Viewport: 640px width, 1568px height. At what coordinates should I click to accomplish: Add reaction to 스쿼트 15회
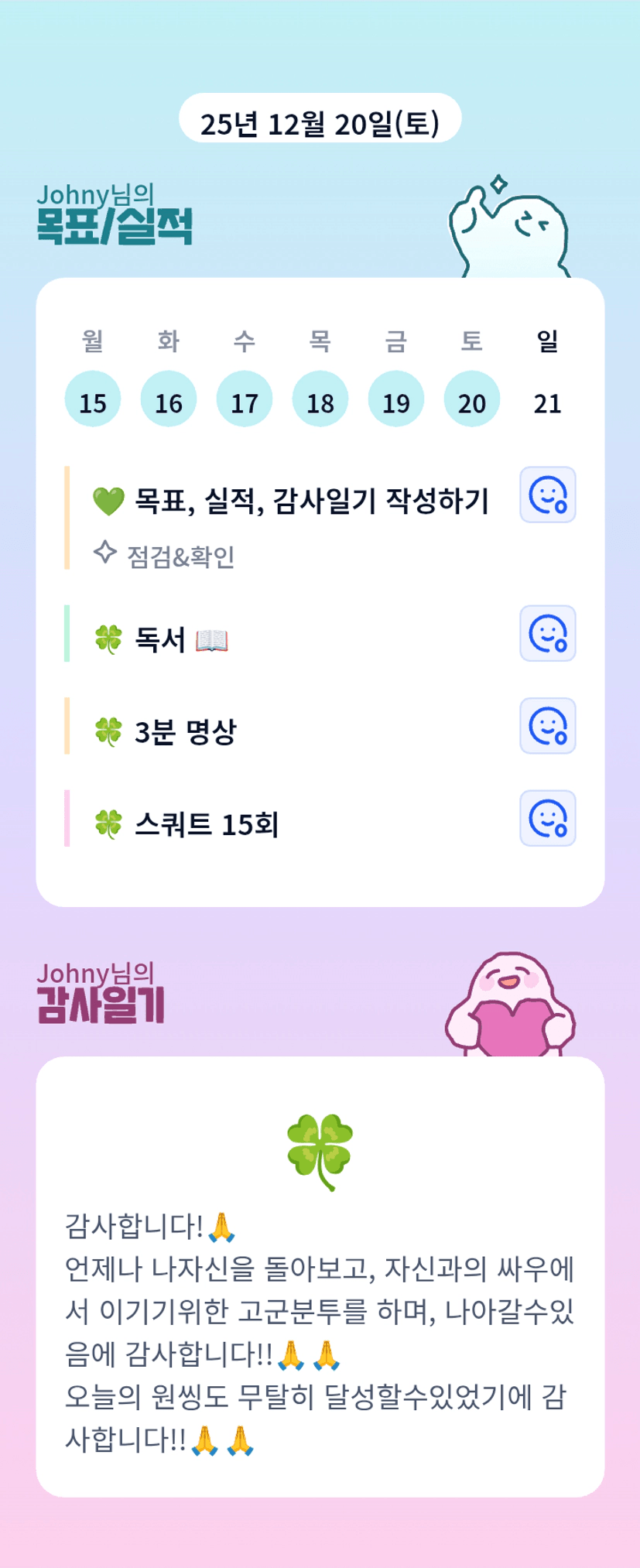548,818
